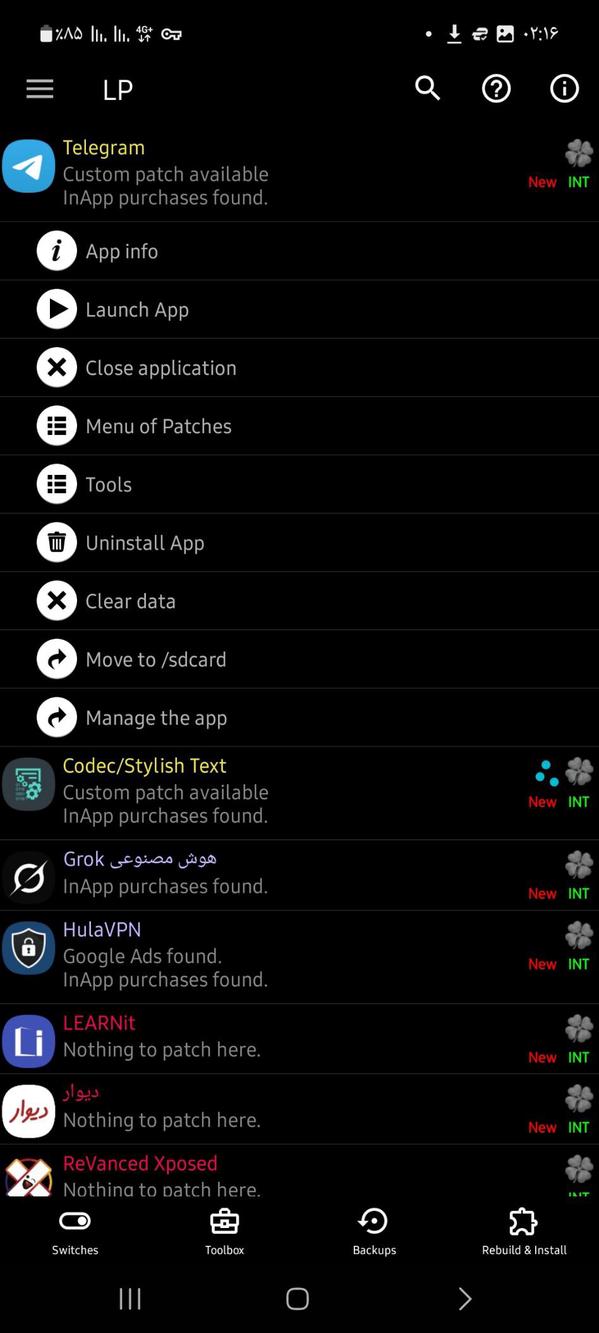Choose Launch App option
The width and height of the screenshot is (599, 1333).
(299, 309)
